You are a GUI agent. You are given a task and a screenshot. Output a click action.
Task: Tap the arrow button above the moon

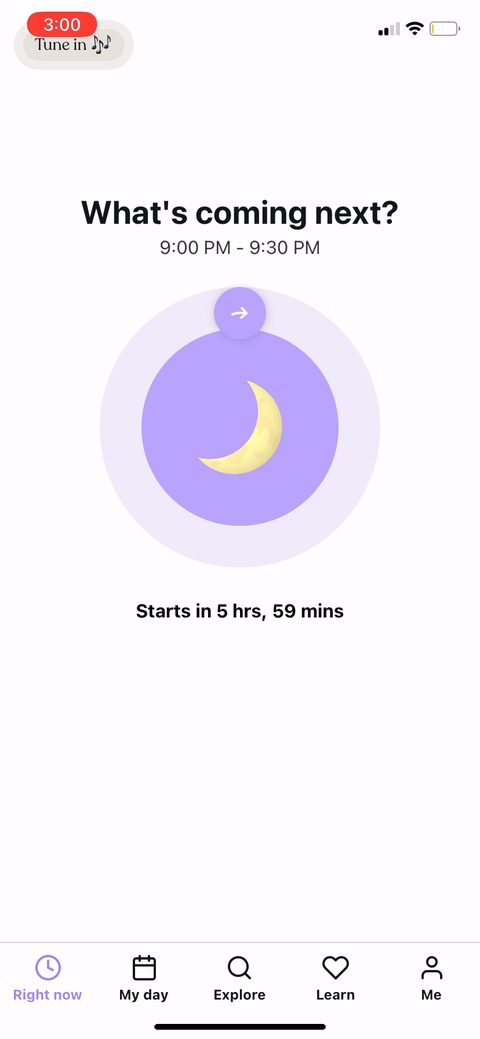240,313
